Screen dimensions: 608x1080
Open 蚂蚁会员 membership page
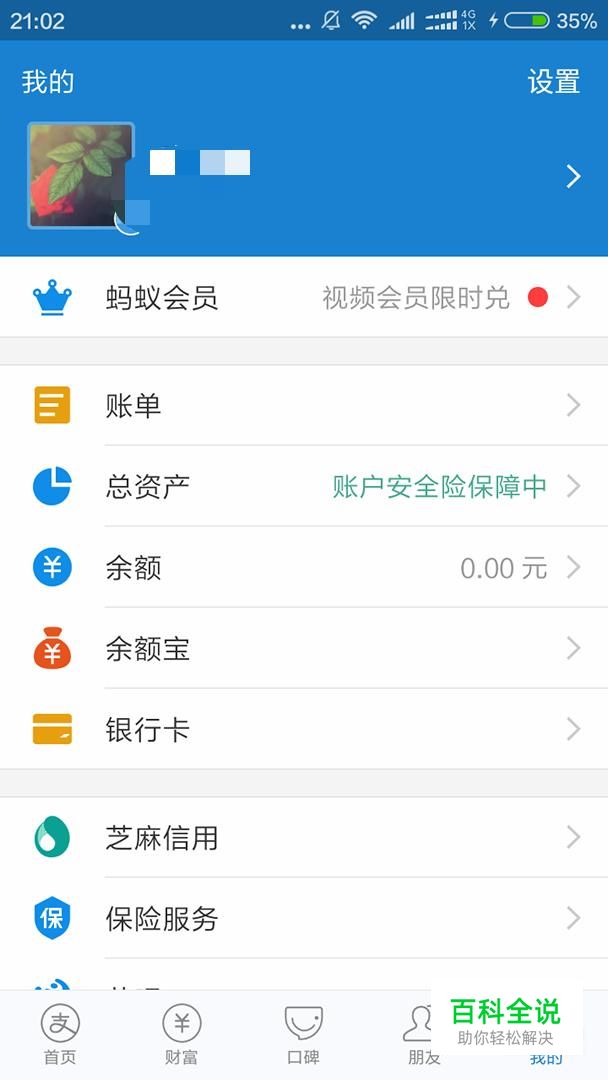pyautogui.click(x=304, y=298)
